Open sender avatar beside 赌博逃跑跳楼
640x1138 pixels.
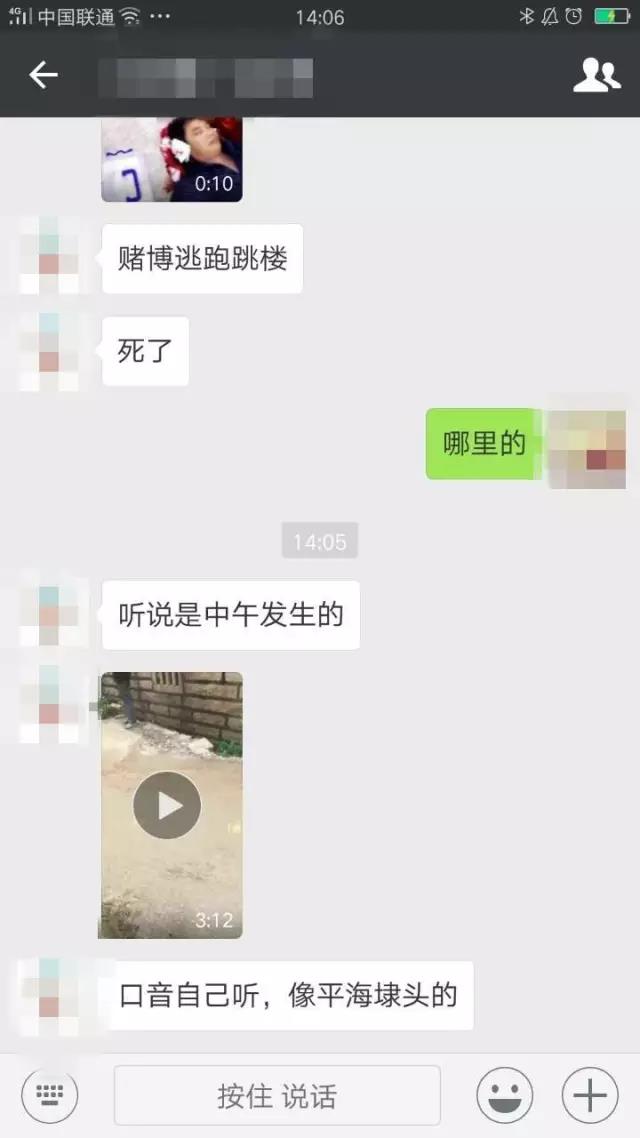coord(50,256)
